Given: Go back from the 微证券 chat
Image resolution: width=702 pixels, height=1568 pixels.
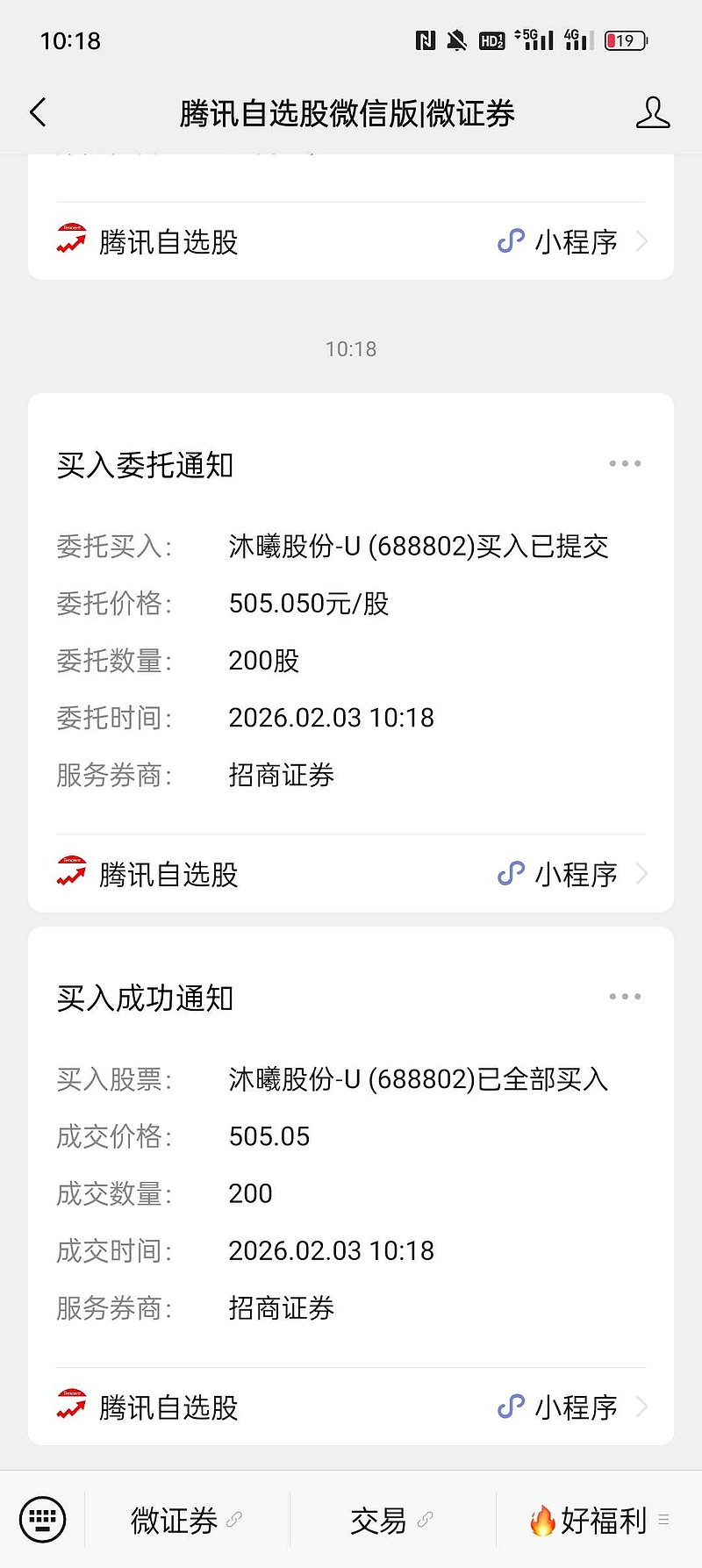Looking at the screenshot, I should coord(38,112).
